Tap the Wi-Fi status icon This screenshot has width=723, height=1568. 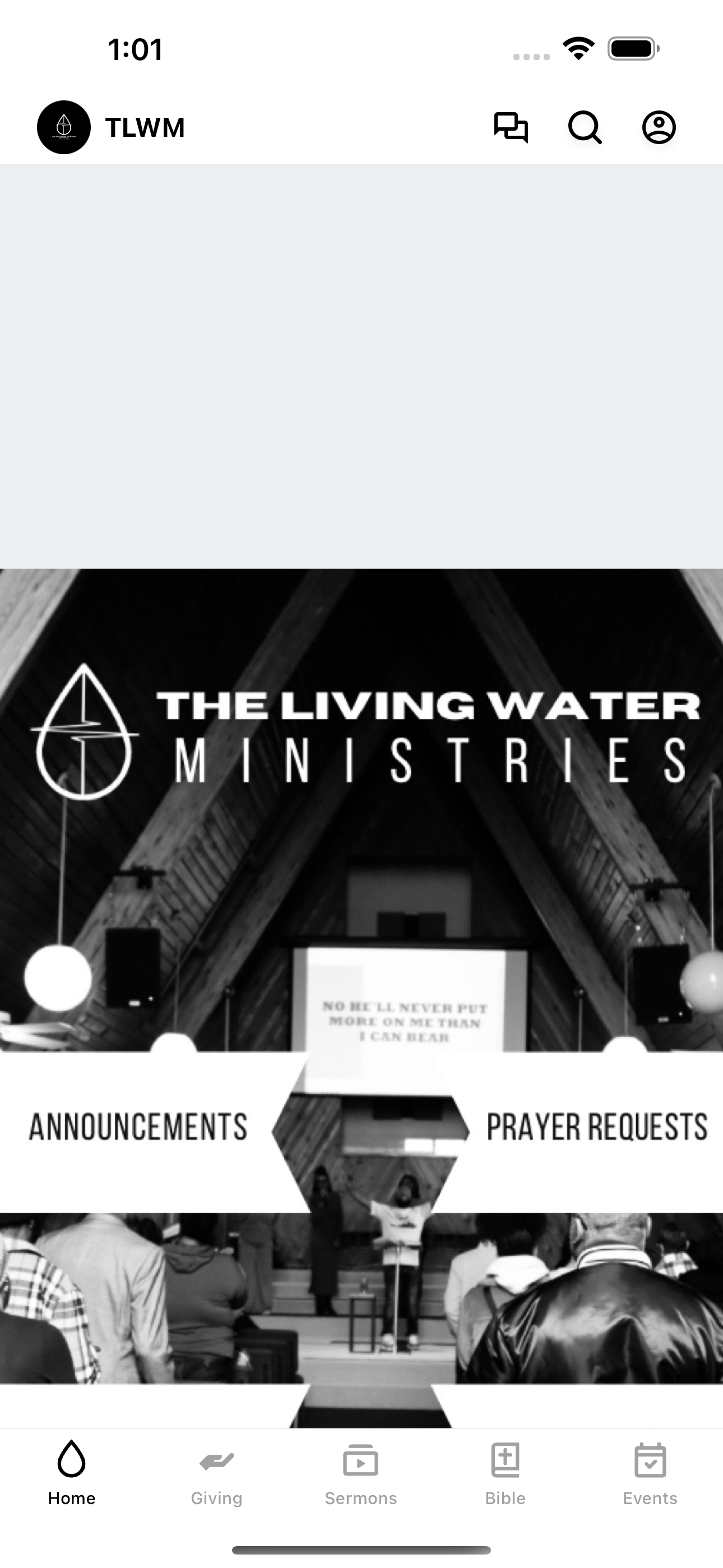click(579, 49)
